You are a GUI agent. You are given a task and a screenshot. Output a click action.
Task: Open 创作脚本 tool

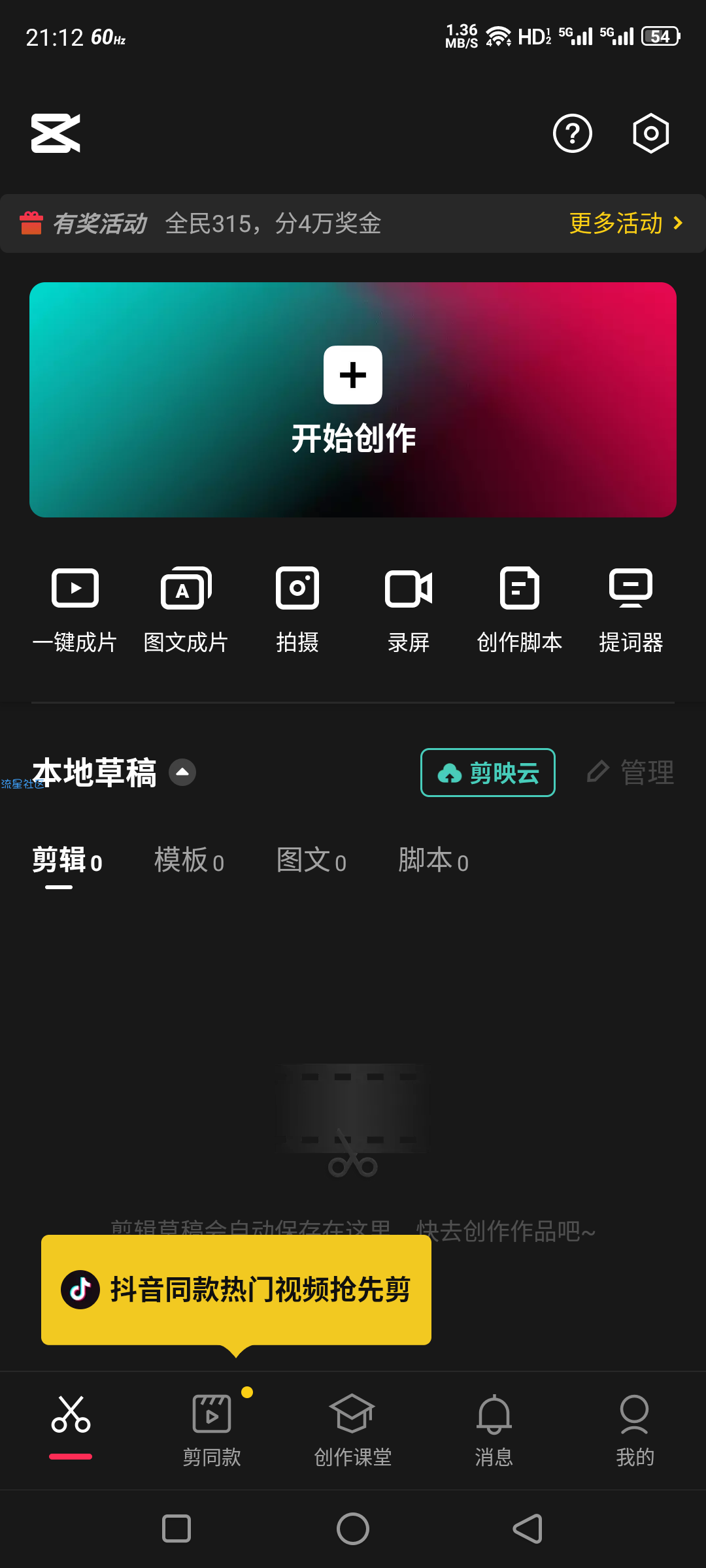pos(520,609)
